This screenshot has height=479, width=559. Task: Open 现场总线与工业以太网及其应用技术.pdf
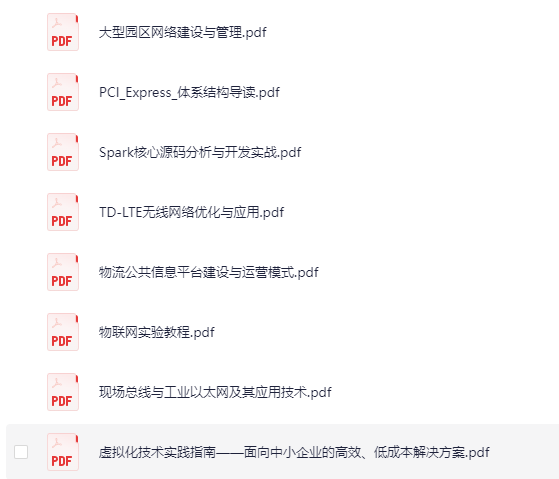tap(215, 392)
